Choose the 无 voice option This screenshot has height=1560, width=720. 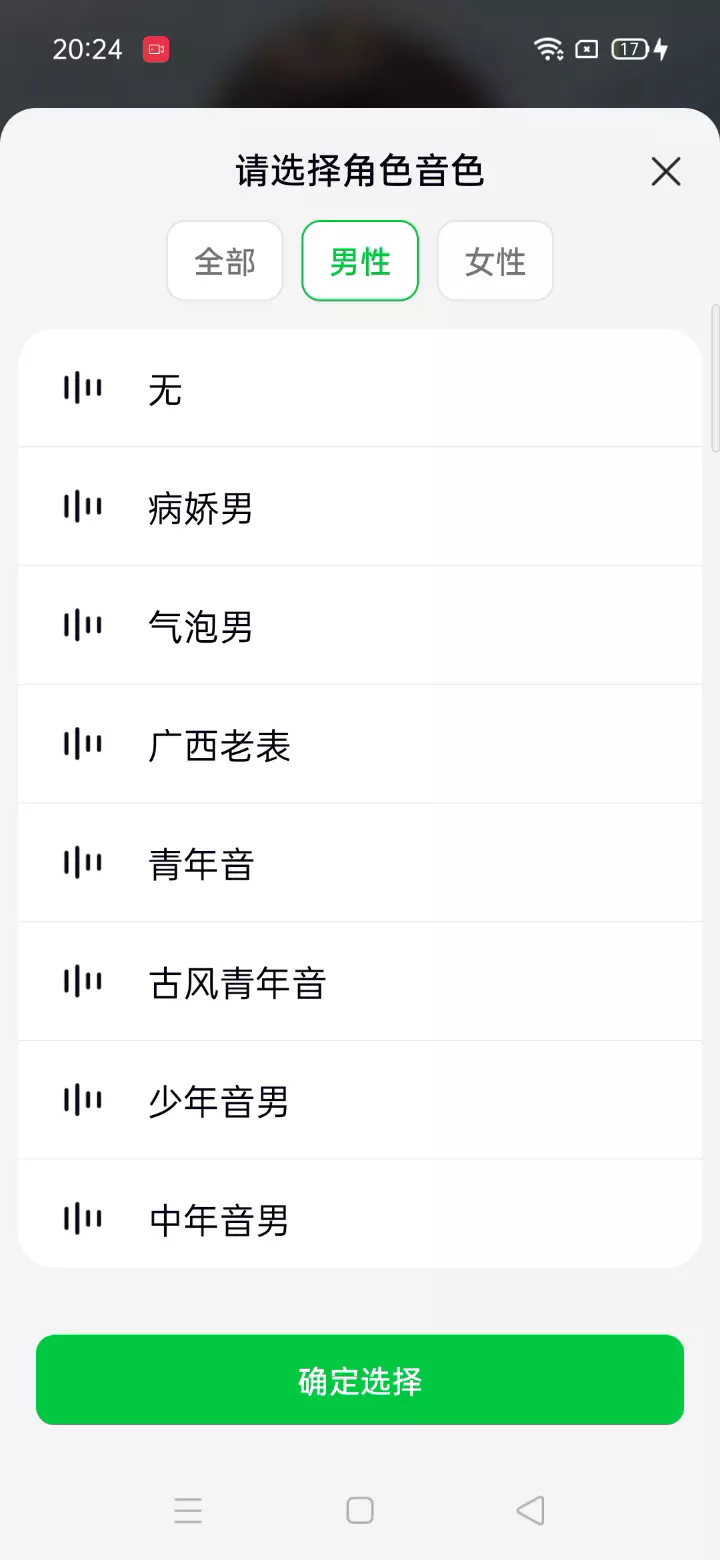[x=360, y=388]
